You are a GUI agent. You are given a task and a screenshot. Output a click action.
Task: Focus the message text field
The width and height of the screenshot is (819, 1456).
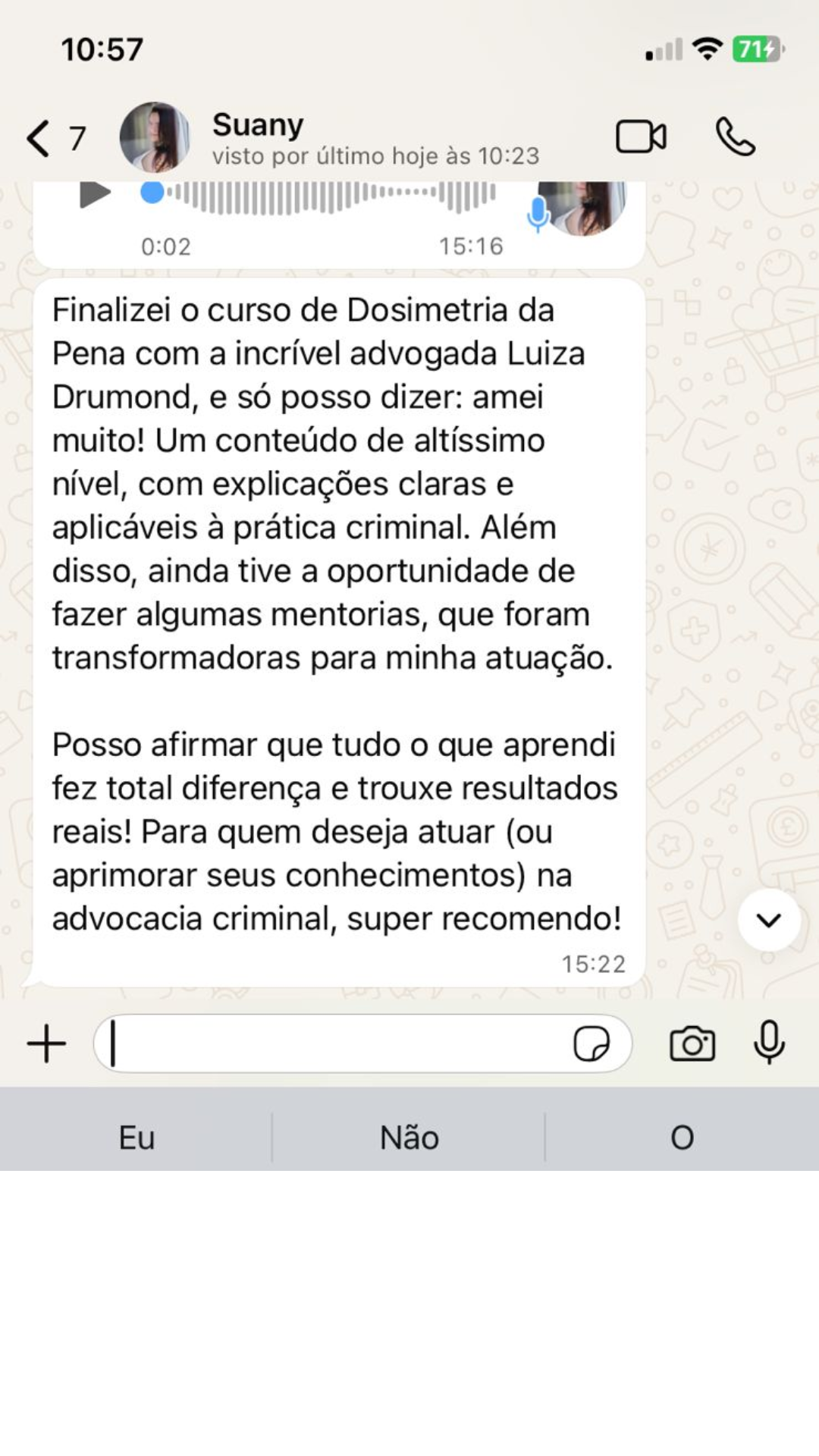click(x=334, y=1044)
